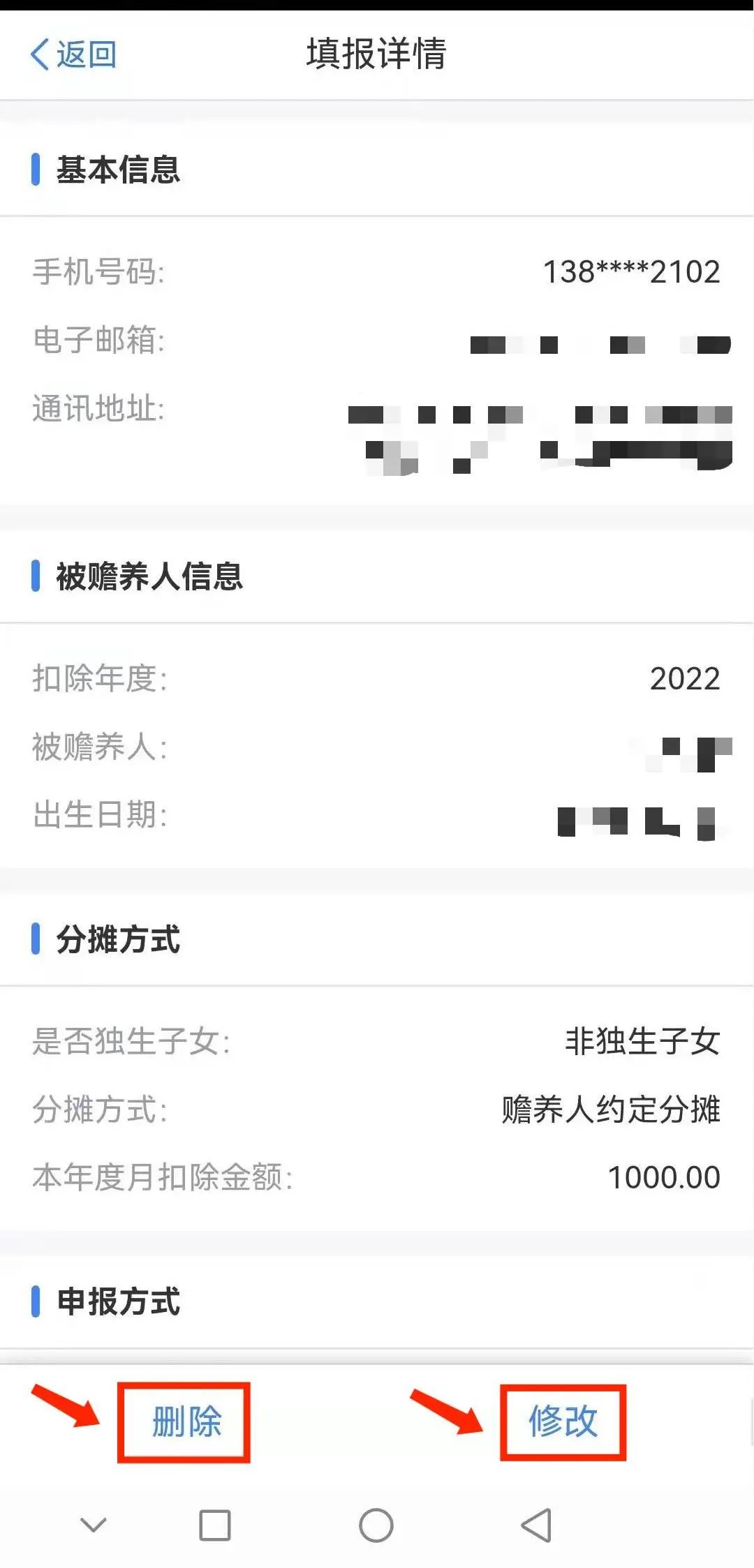Tap the system back triangle button
Screen dimensions: 754x1568
(x=537, y=1525)
